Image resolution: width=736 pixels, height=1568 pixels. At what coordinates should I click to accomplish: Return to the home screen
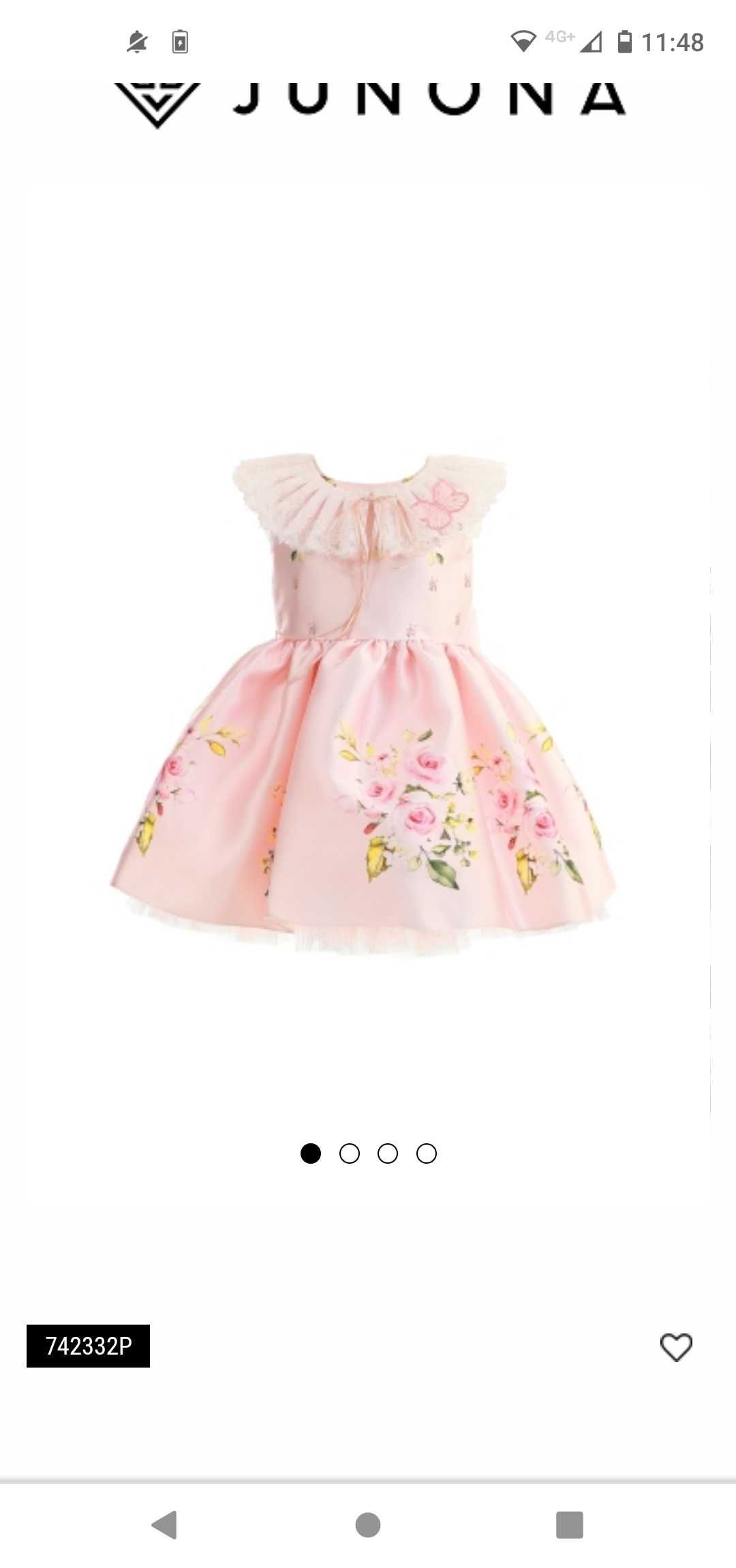pos(368,1525)
